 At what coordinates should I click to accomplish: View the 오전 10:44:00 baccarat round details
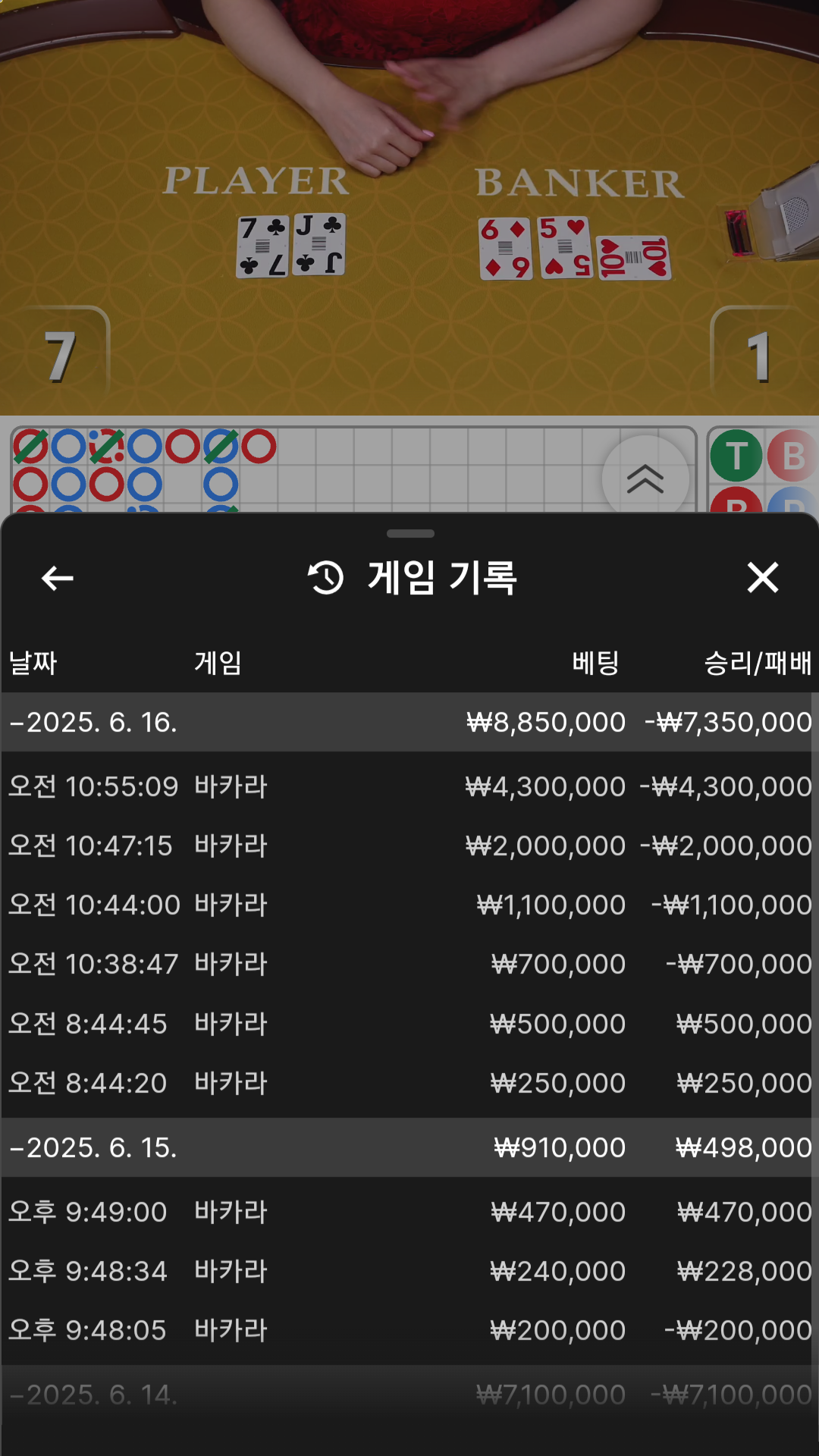point(409,905)
